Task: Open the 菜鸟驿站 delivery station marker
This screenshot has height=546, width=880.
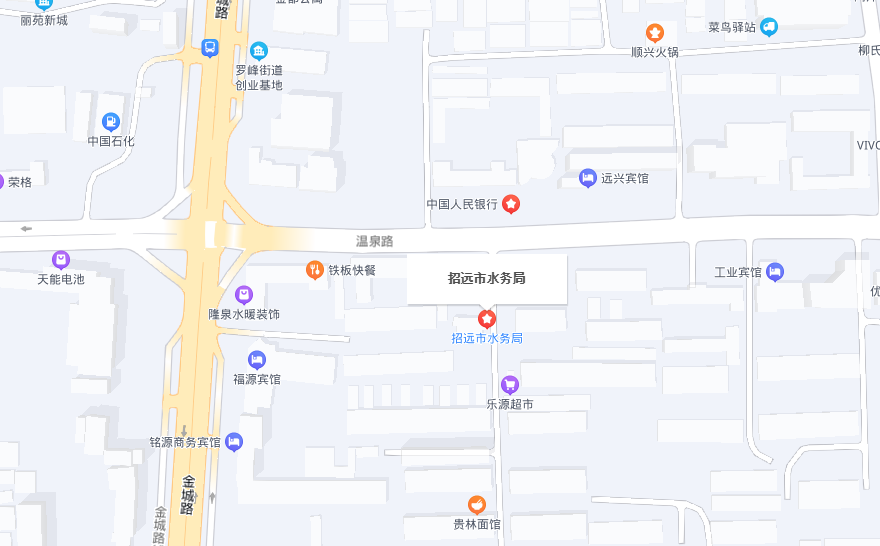Action: 768,27
